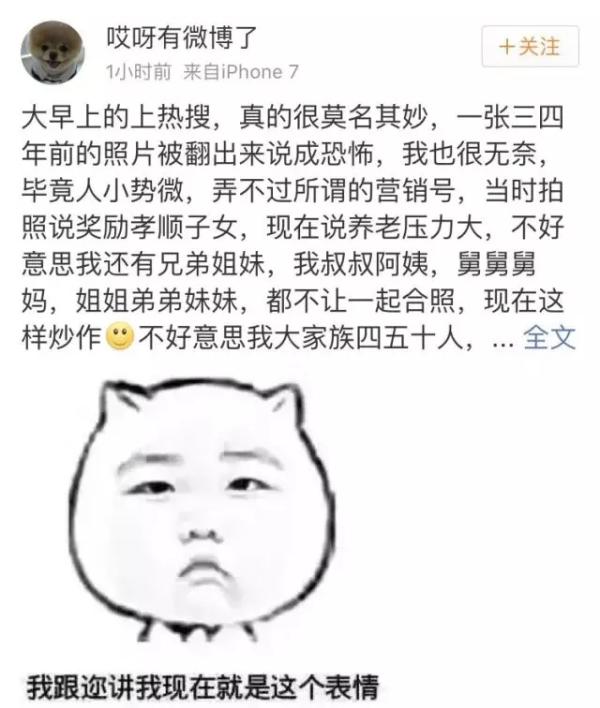Follow the user with the +关注 button
This screenshot has height=708, width=600.
(529, 47)
